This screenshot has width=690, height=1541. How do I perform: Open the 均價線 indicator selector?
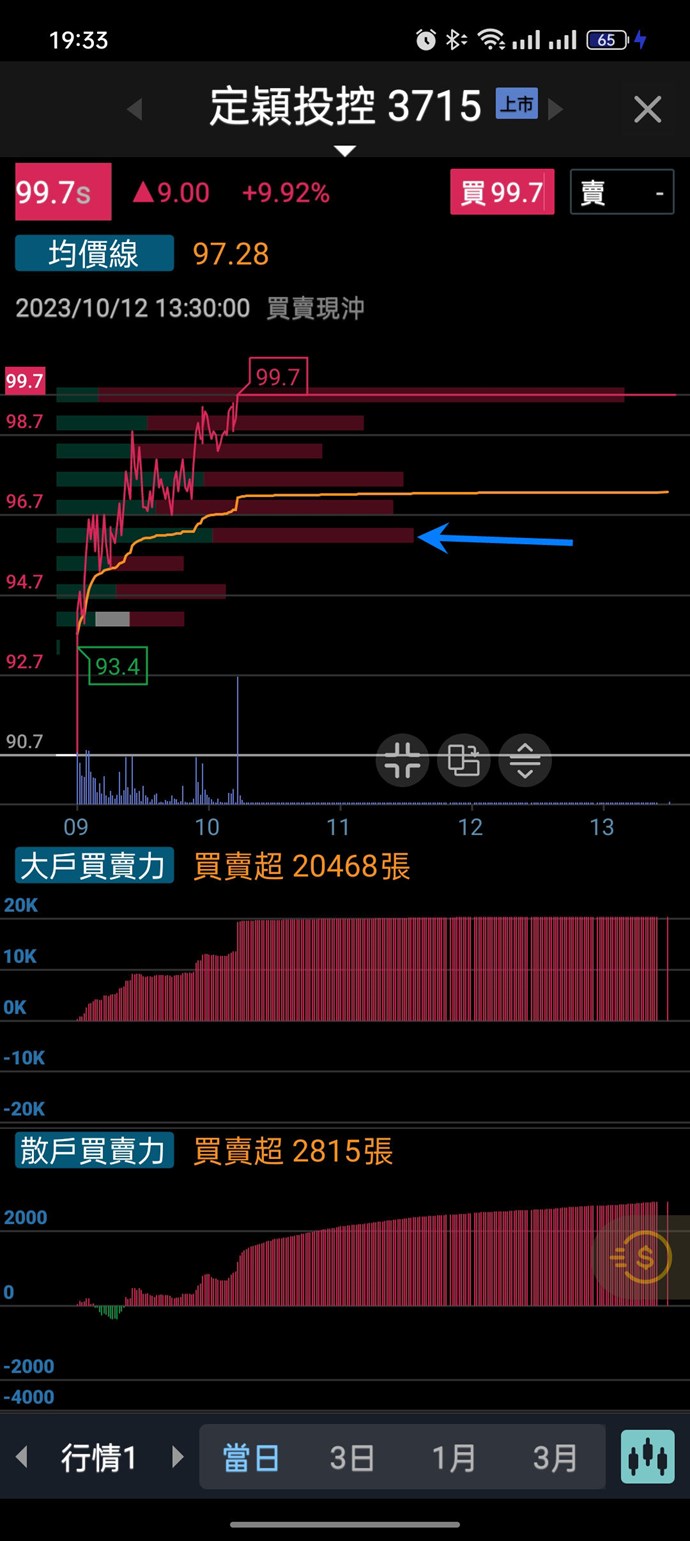coord(94,253)
